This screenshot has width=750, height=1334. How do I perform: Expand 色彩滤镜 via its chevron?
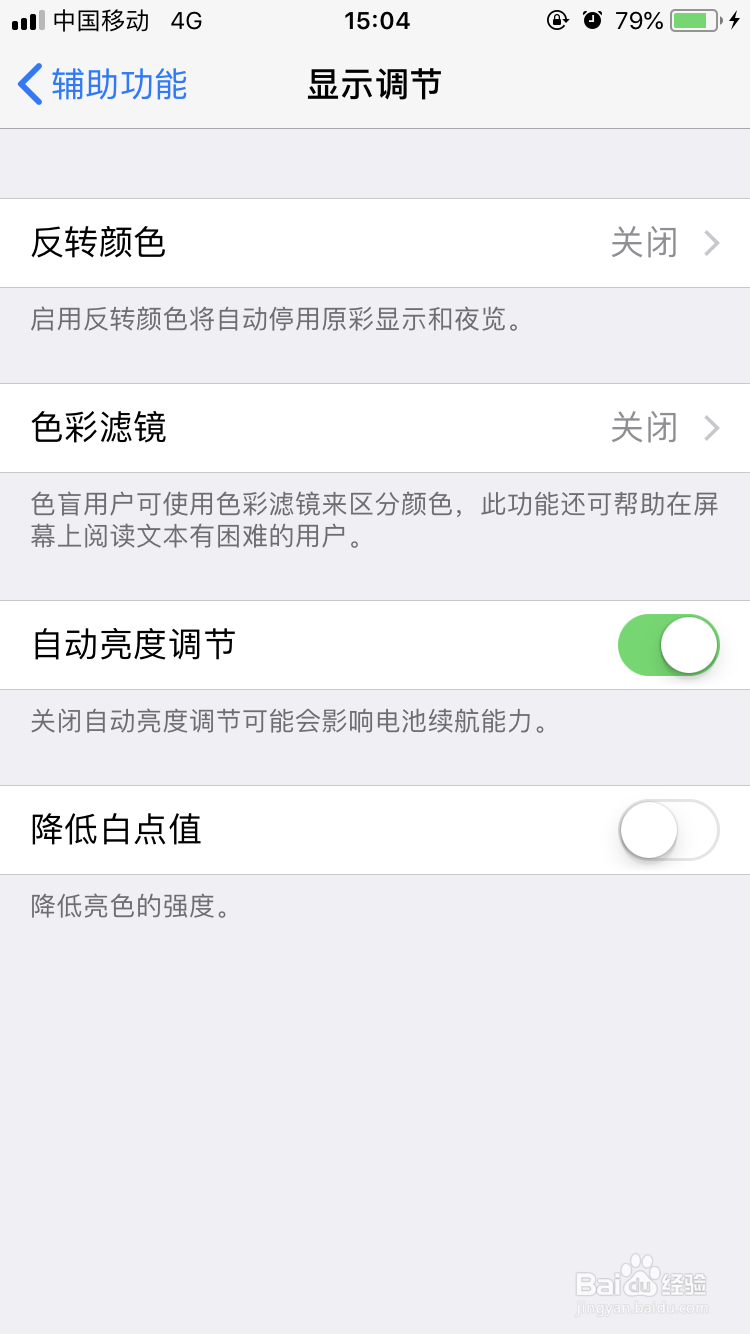point(713,428)
